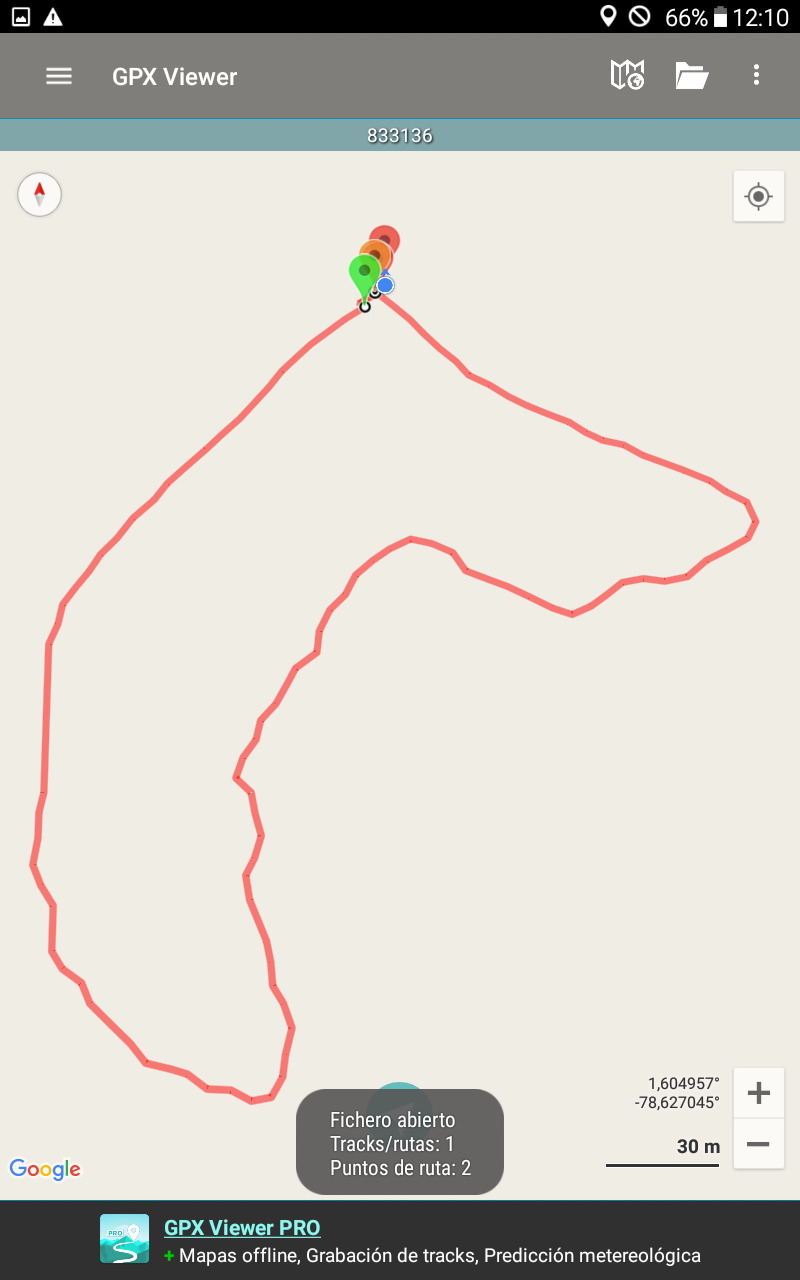The width and height of the screenshot is (800, 1280).
Task: Center the map on my location
Action: [x=758, y=196]
